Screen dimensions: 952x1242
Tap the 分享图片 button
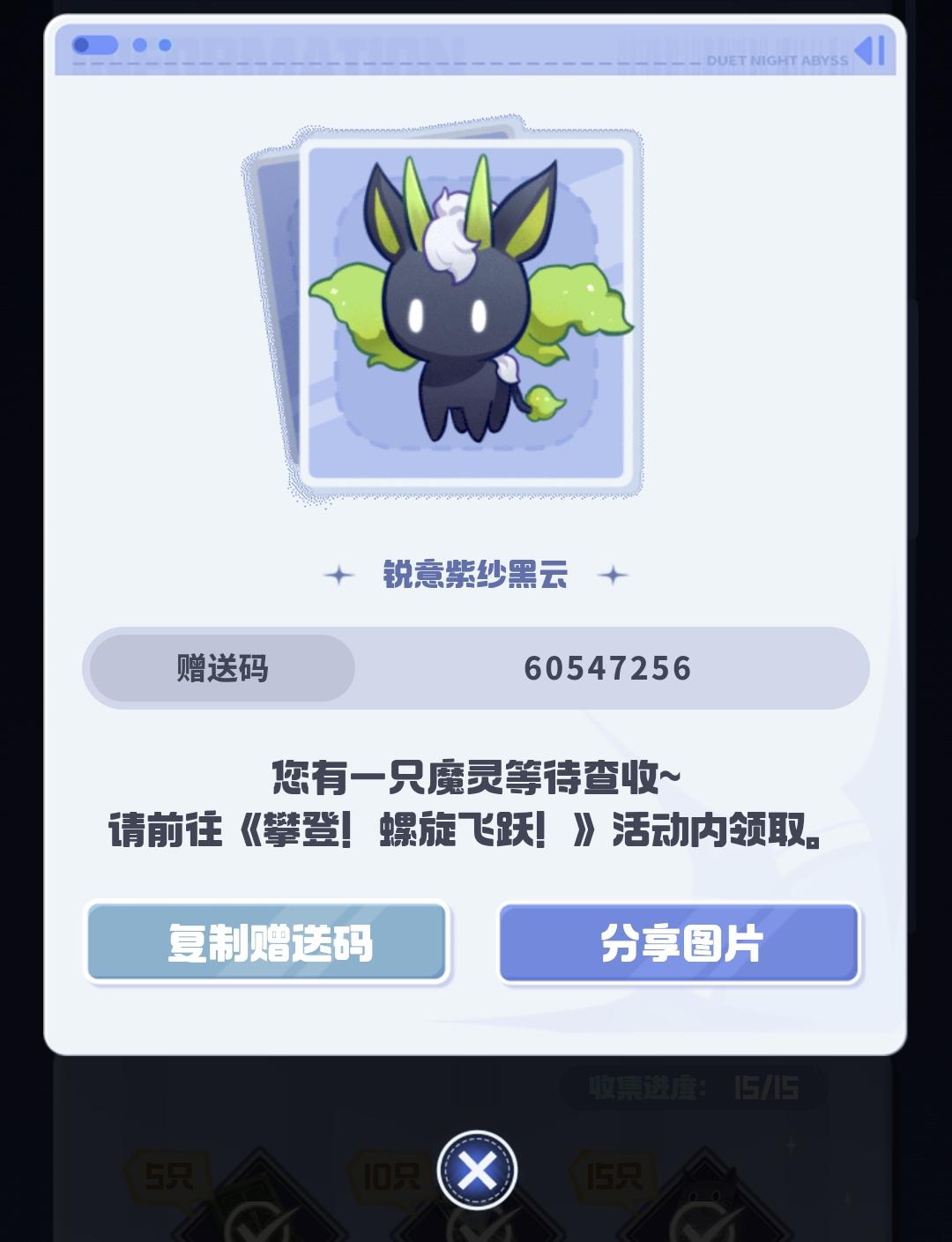point(679,942)
